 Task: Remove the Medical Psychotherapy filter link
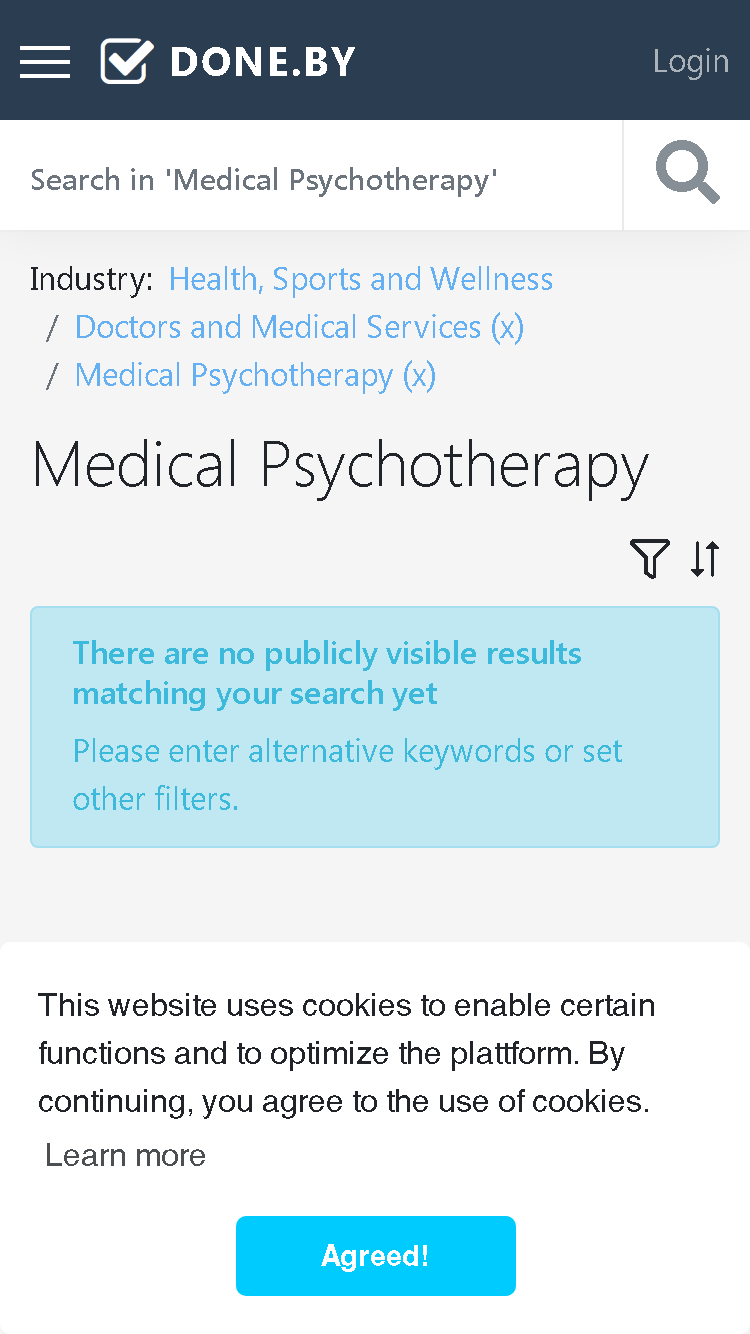point(255,375)
